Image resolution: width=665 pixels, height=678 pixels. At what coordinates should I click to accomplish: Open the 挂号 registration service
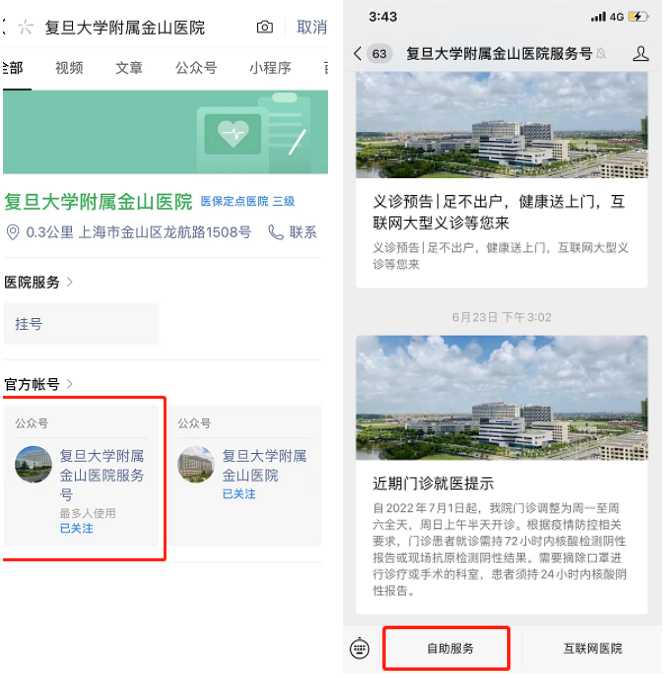point(80,324)
